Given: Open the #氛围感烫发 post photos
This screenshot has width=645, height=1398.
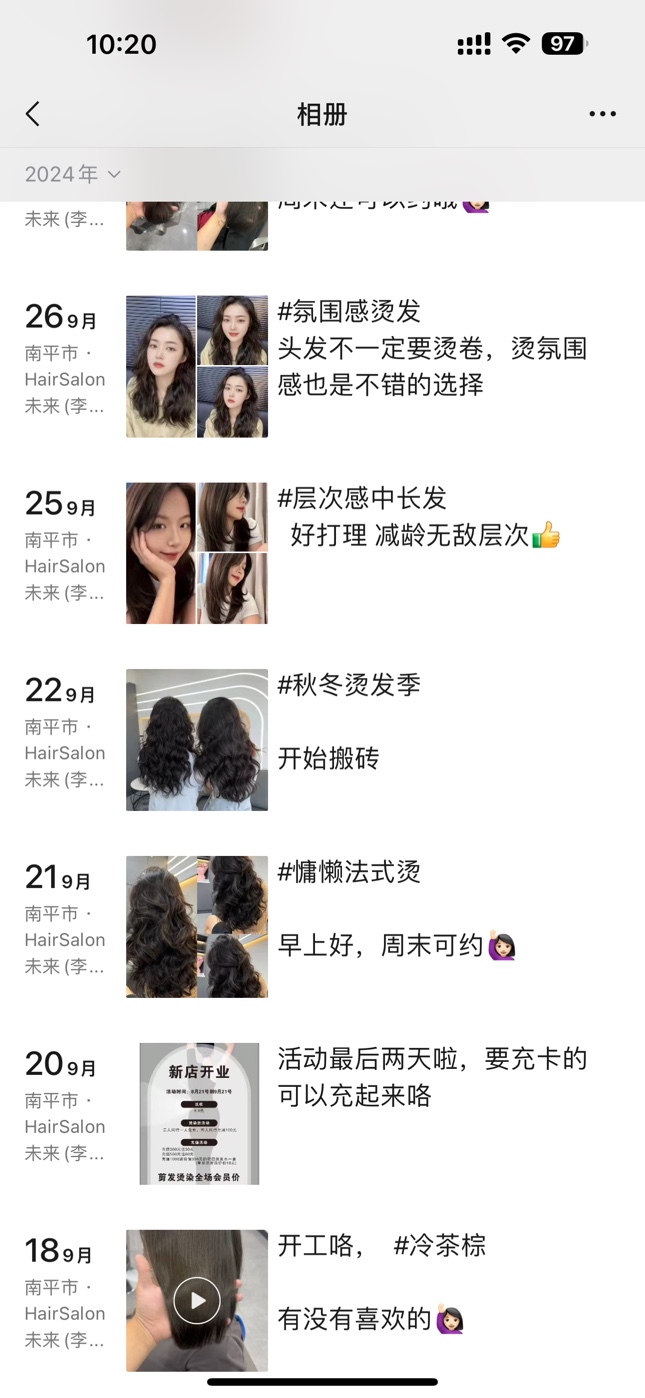Looking at the screenshot, I should 197,366.
